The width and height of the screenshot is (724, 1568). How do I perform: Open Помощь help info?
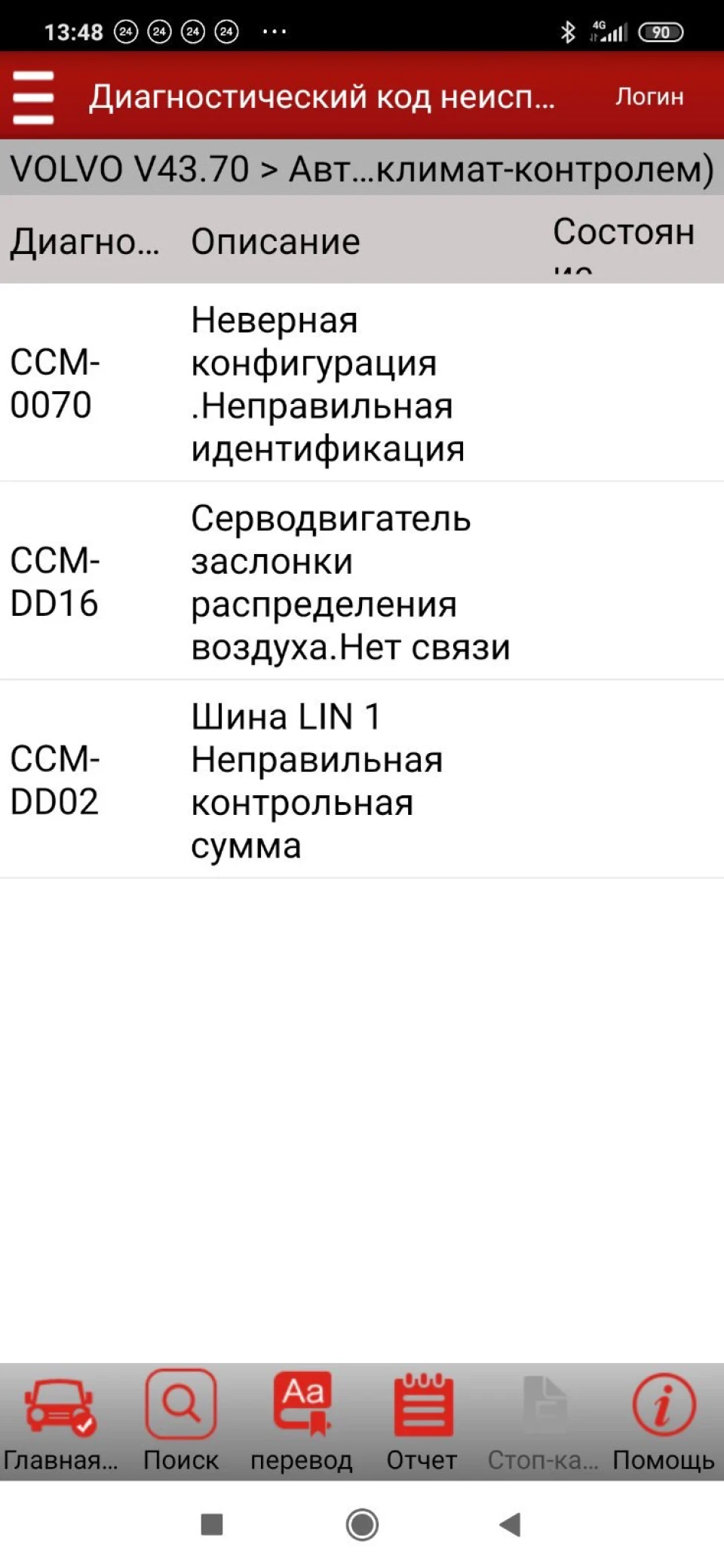[664, 1422]
